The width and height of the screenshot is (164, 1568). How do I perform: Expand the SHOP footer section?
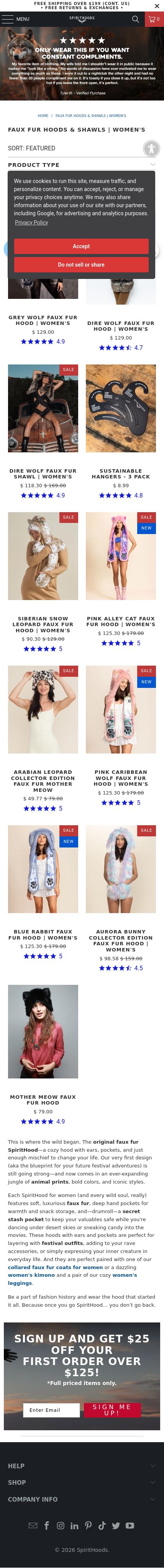click(81, 1482)
